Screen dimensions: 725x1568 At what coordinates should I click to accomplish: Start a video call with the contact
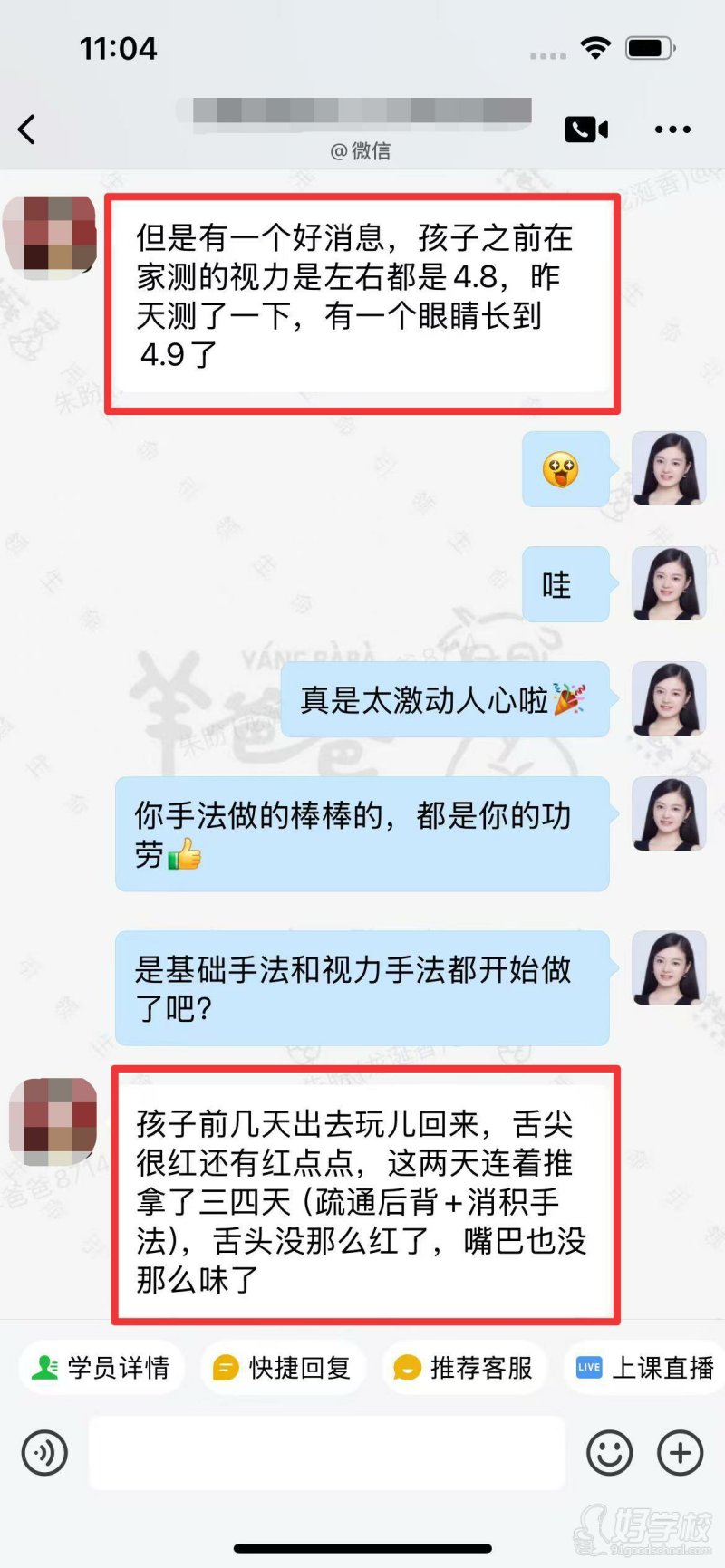click(x=585, y=129)
